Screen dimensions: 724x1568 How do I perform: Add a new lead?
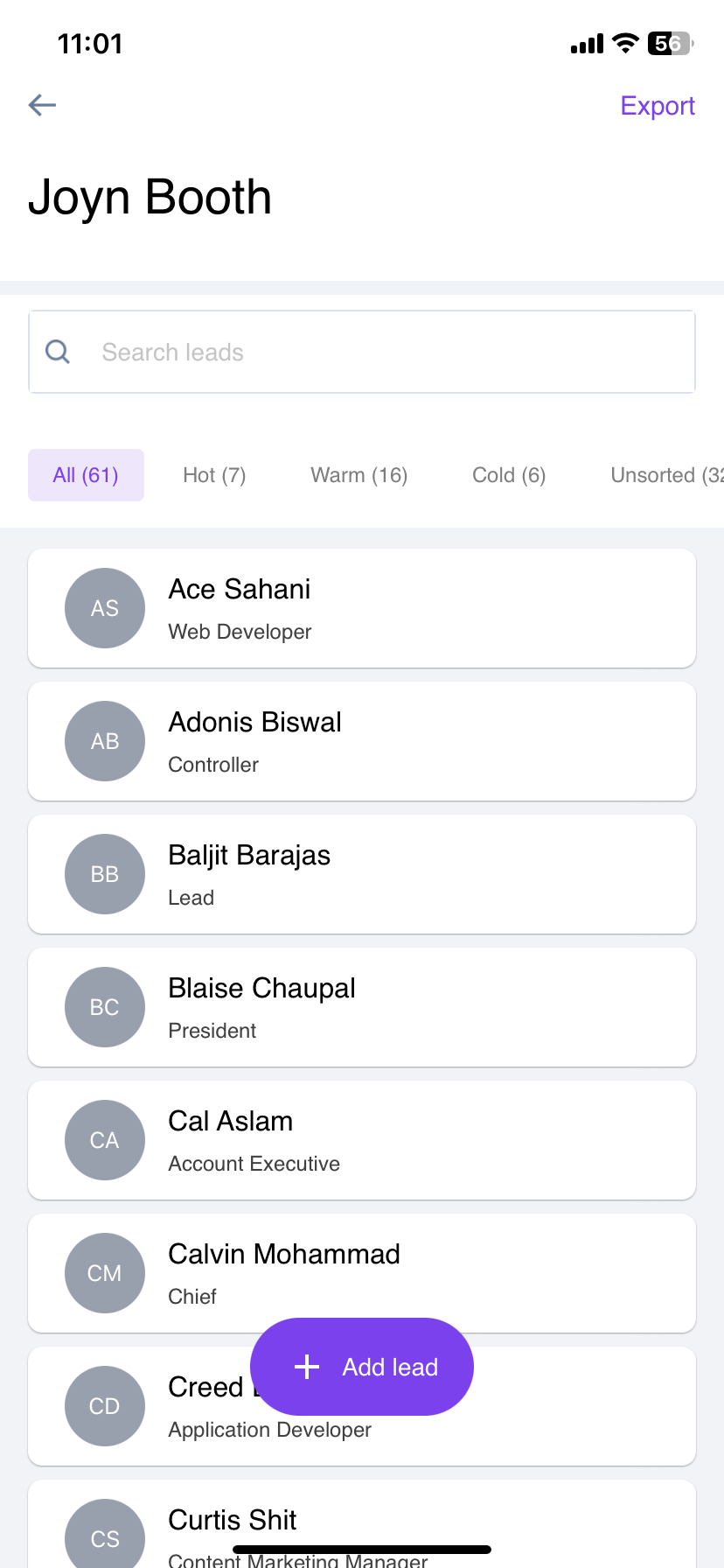362,1367
